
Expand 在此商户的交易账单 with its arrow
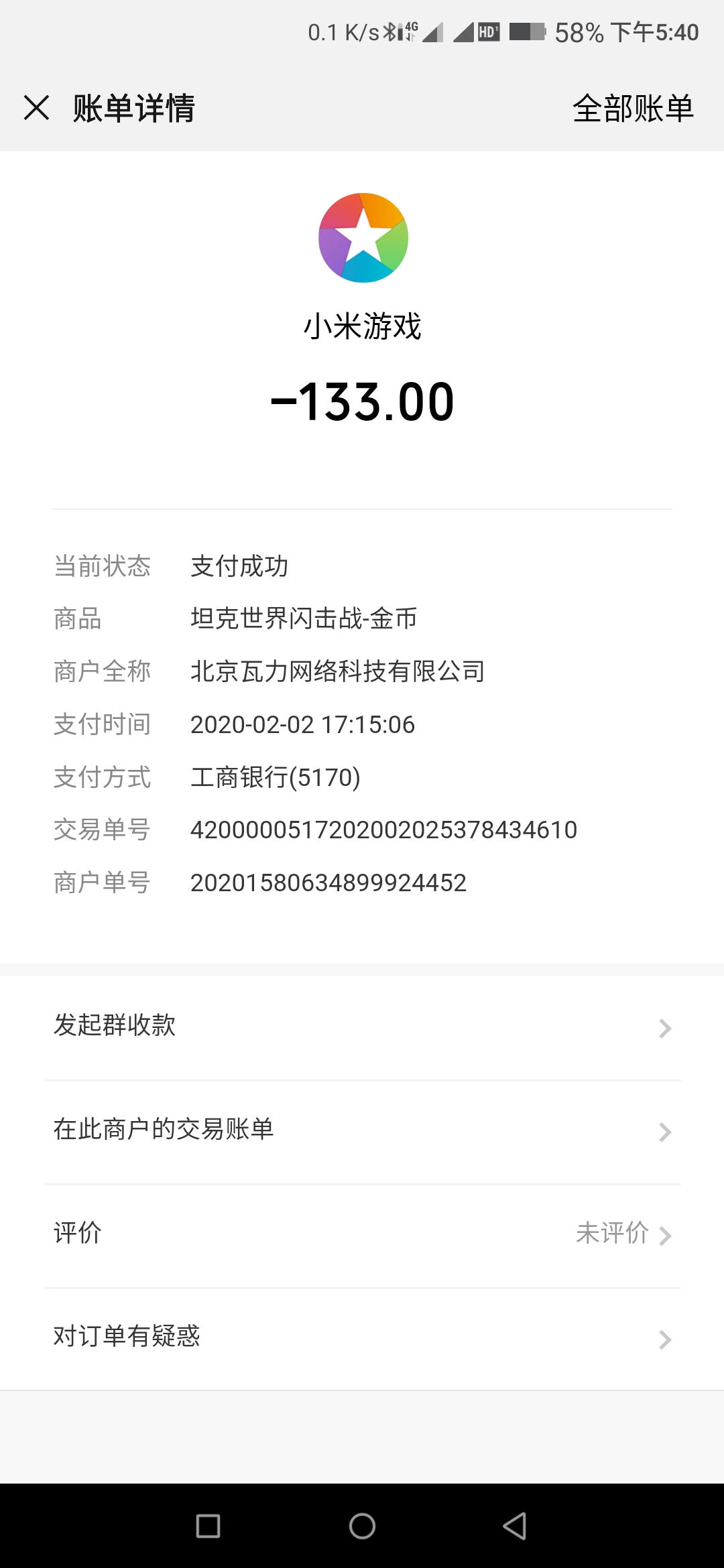point(664,1131)
